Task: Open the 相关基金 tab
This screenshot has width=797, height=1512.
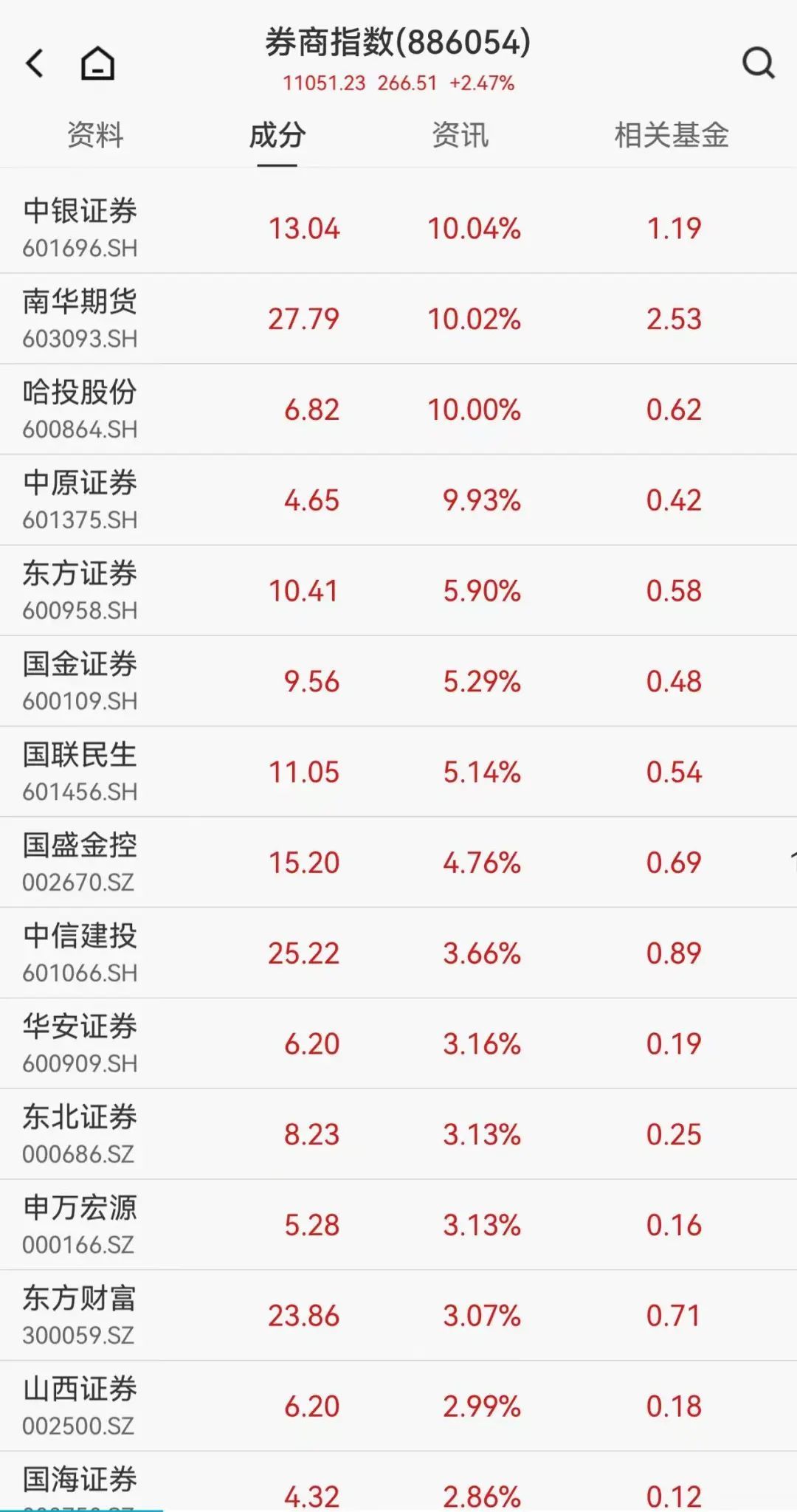Action: [x=672, y=135]
